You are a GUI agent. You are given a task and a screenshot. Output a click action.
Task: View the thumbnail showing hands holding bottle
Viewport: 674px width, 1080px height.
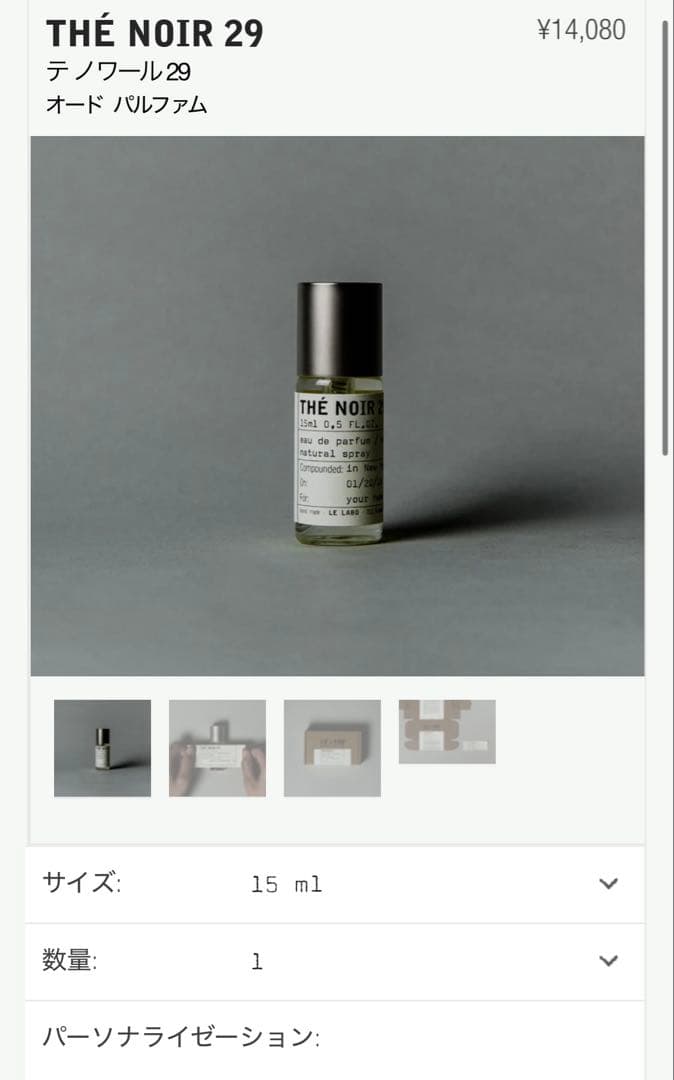[217, 748]
